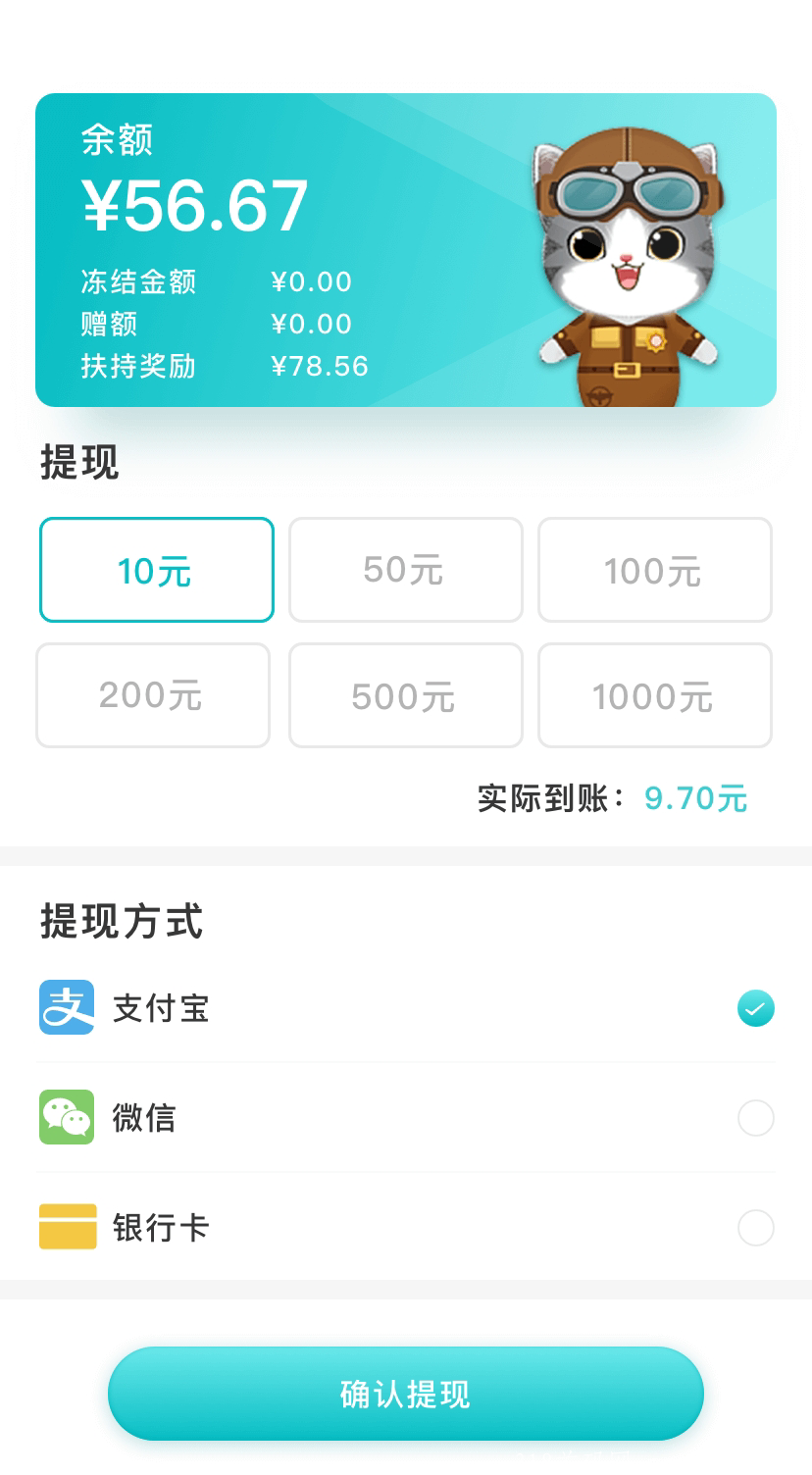Enable the bank card radio button

(x=754, y=1227)
